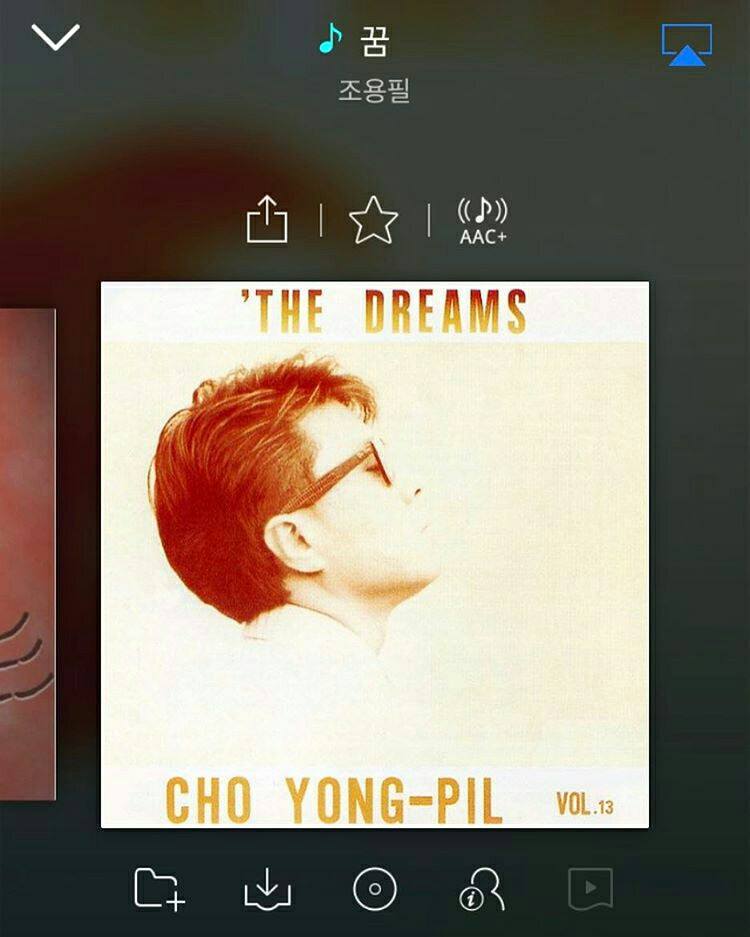This screenshot has height=937, width=750.
Task: Select the previous track's album art
Action: (27, 555)
